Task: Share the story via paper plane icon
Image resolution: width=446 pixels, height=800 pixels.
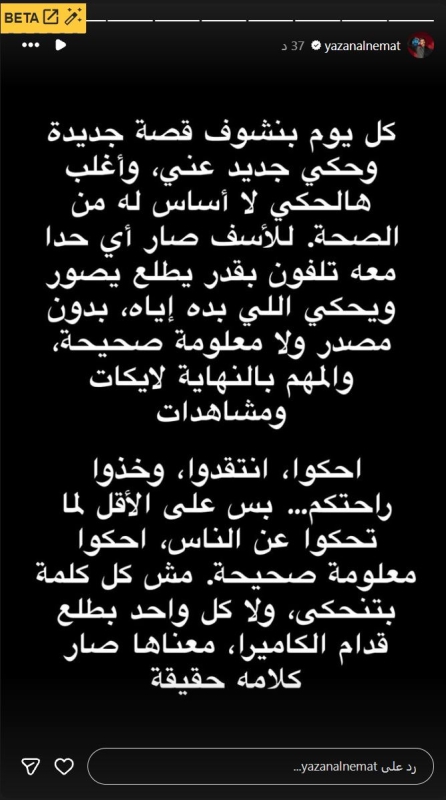Action: coord(31,766)
